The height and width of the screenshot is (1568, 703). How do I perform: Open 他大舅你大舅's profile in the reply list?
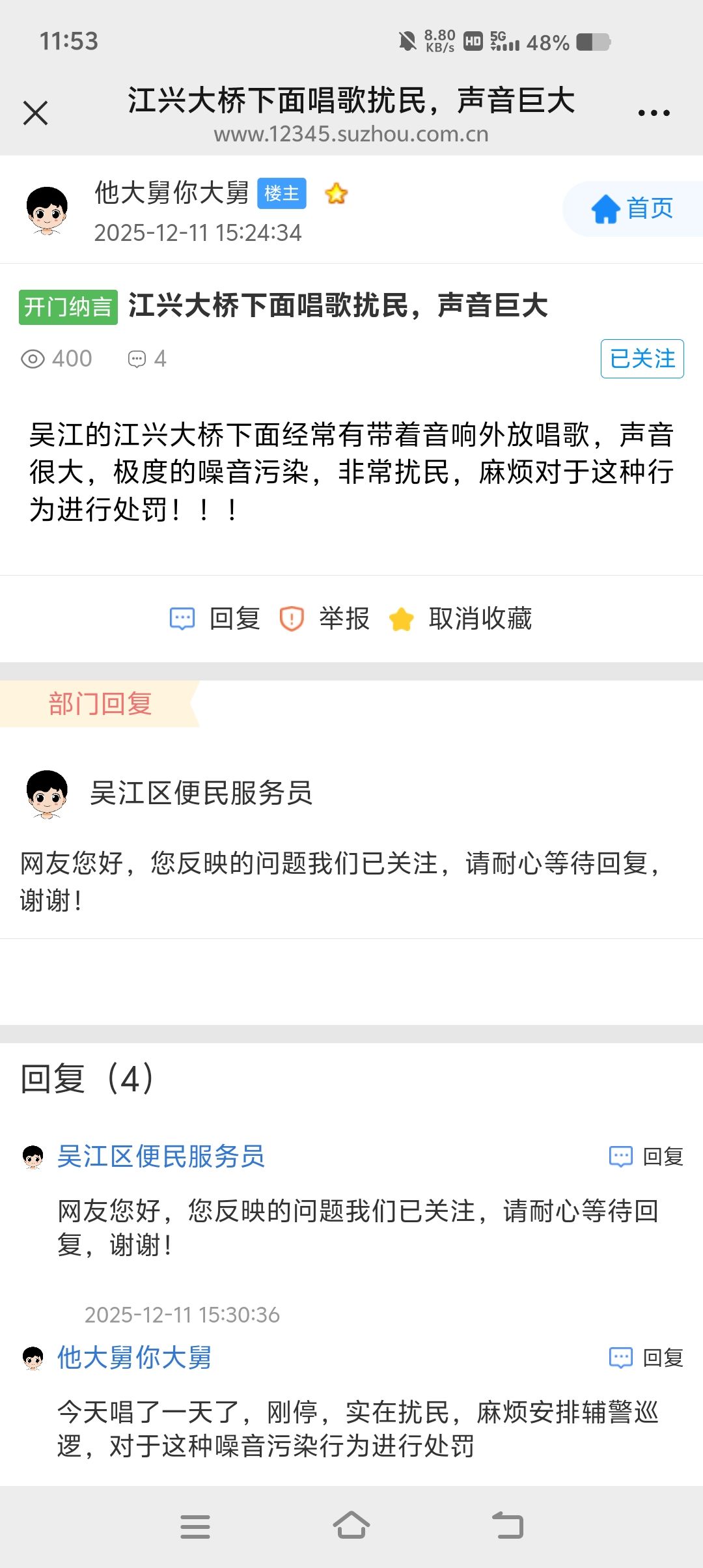click(134, 1358)
